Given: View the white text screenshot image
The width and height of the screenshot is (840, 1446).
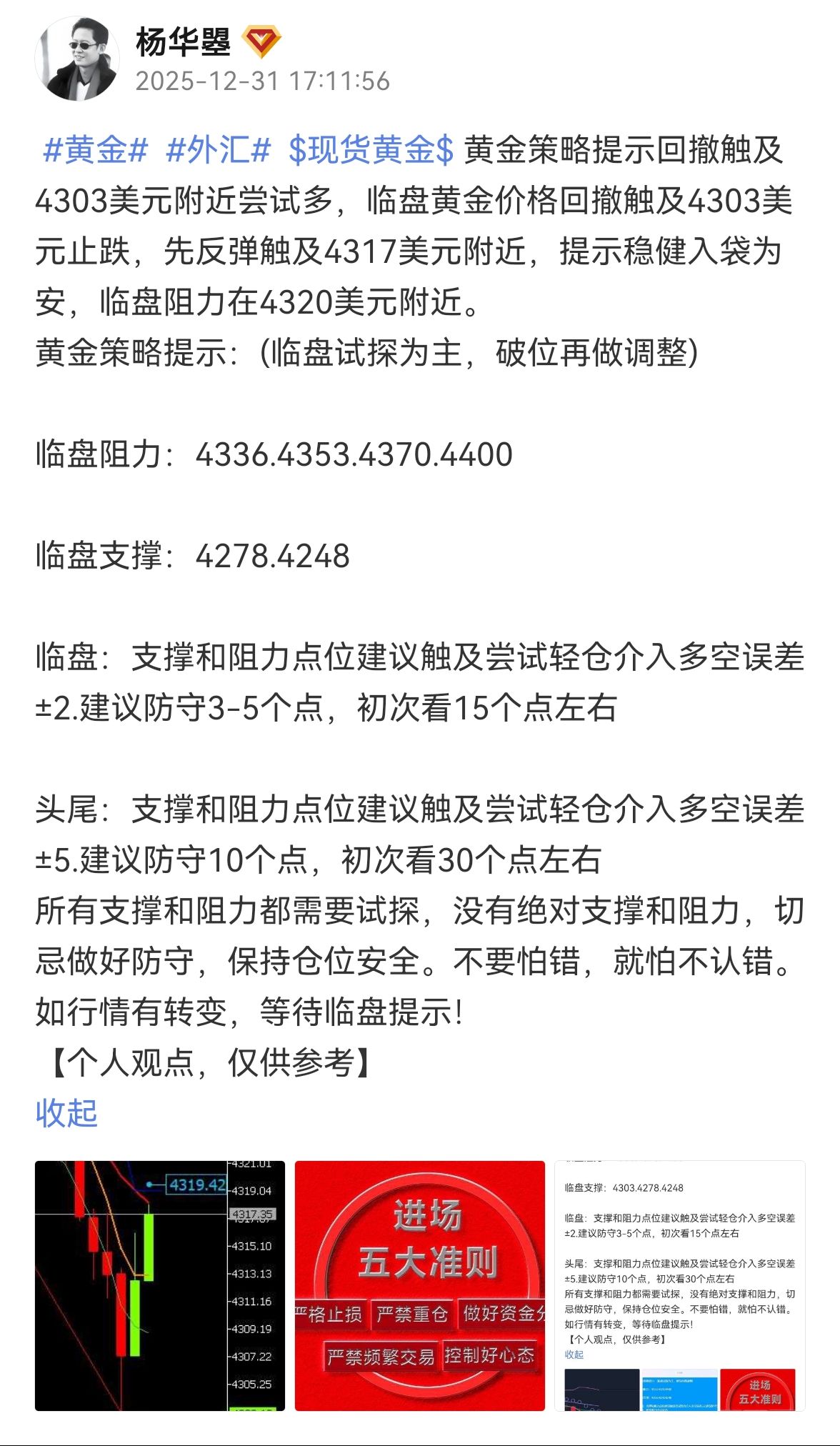Looking at the screenshot, I should (679, 1285).
